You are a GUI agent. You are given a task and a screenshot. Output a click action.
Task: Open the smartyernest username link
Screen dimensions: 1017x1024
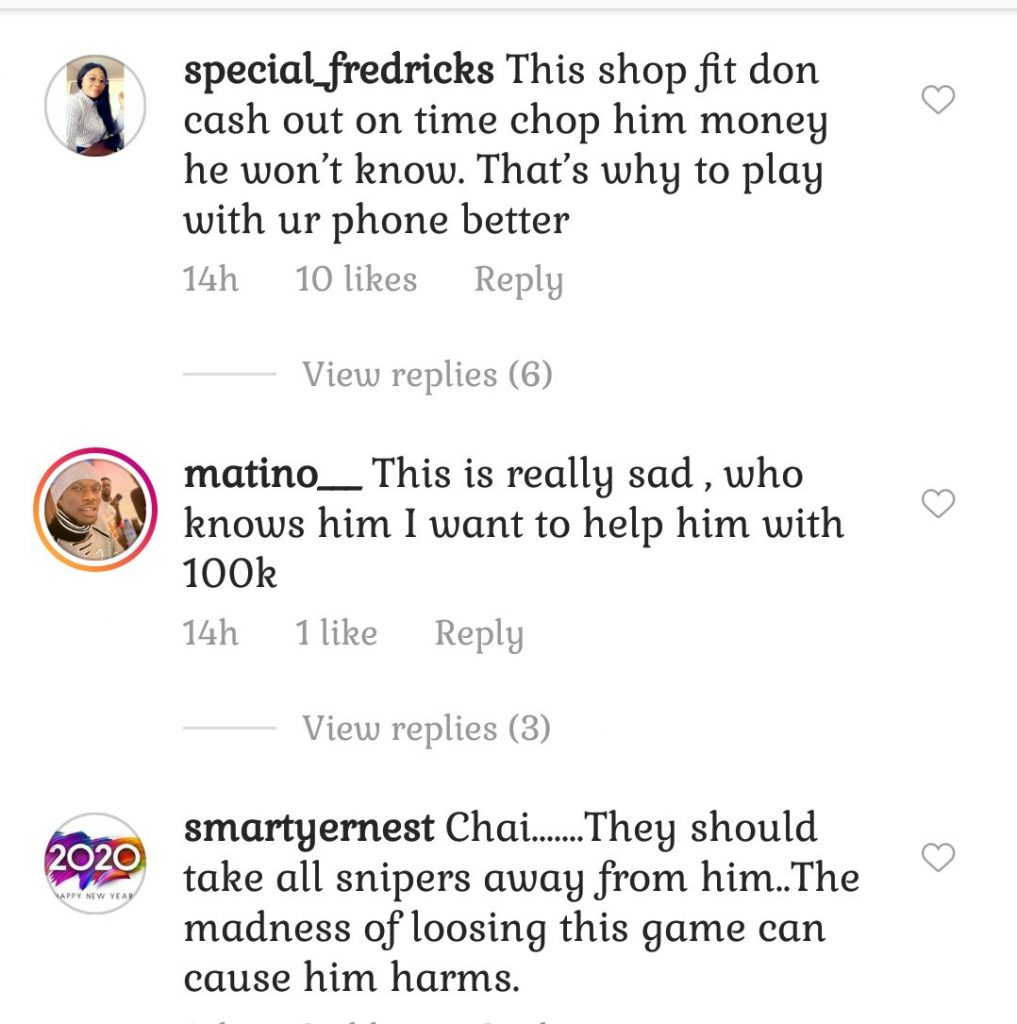pos(309,828)
